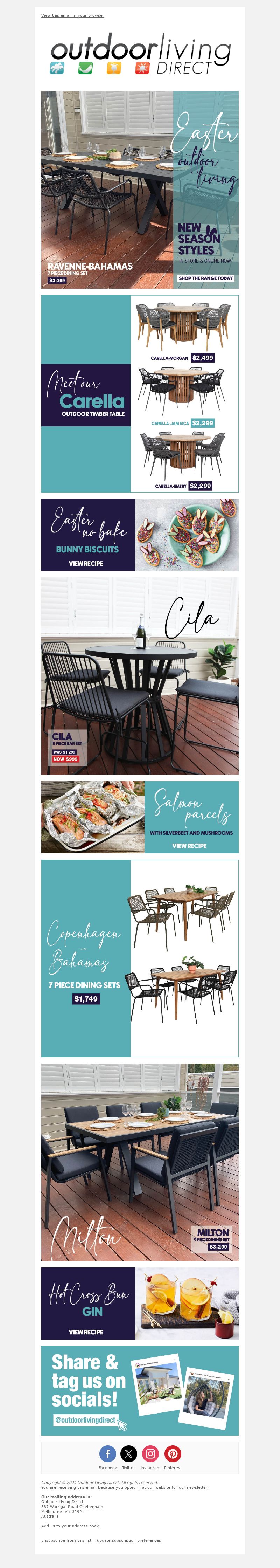Tap Shop The Range Today button
The width and height of the screenshot is (280, 1568).
coord(205,278)
